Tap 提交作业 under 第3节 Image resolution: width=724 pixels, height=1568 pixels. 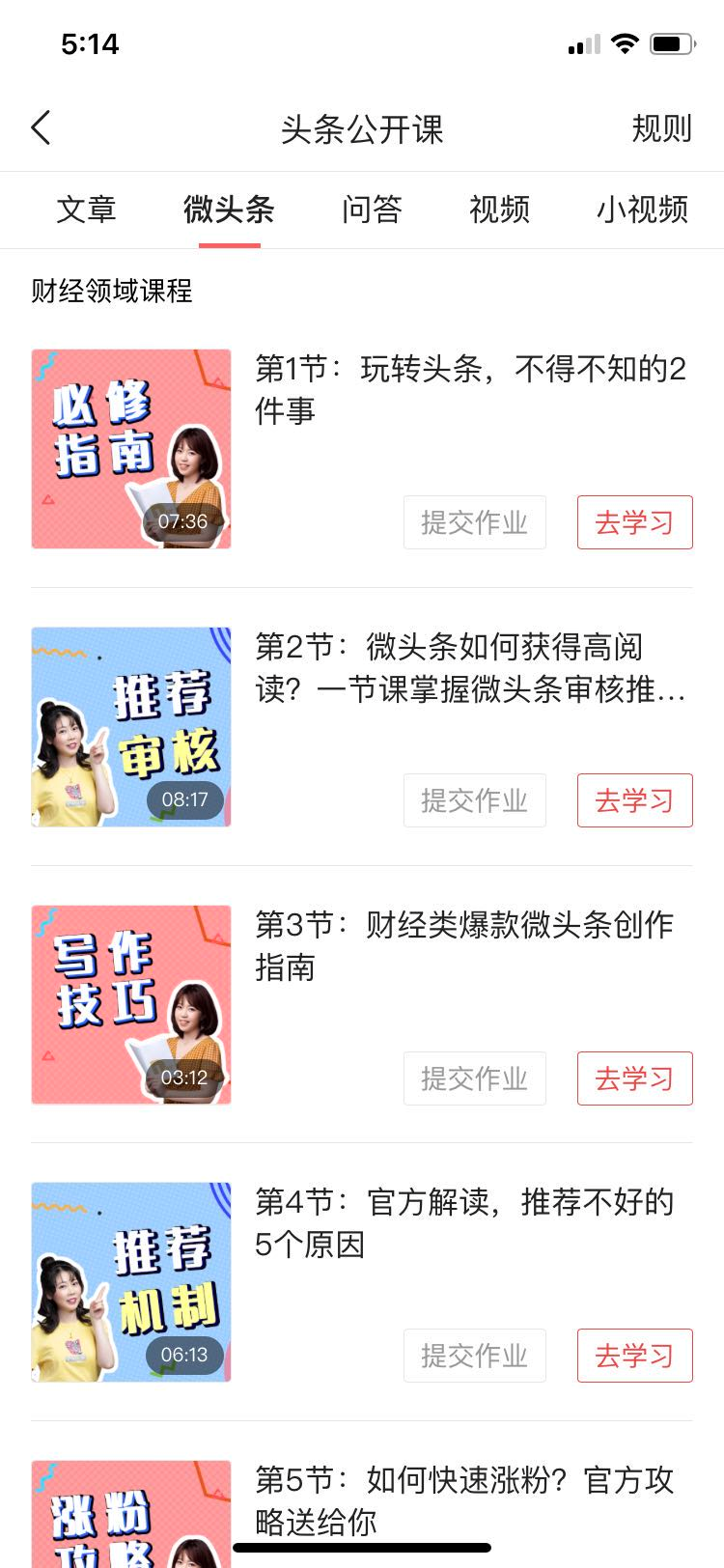coord(474,1078)
